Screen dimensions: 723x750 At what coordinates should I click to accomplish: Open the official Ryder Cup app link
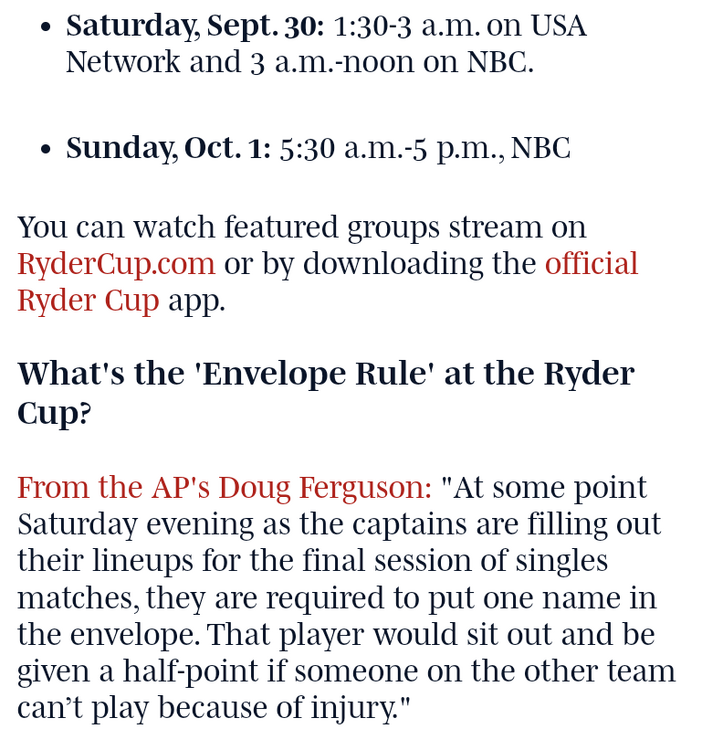click(x=590, y=264)
